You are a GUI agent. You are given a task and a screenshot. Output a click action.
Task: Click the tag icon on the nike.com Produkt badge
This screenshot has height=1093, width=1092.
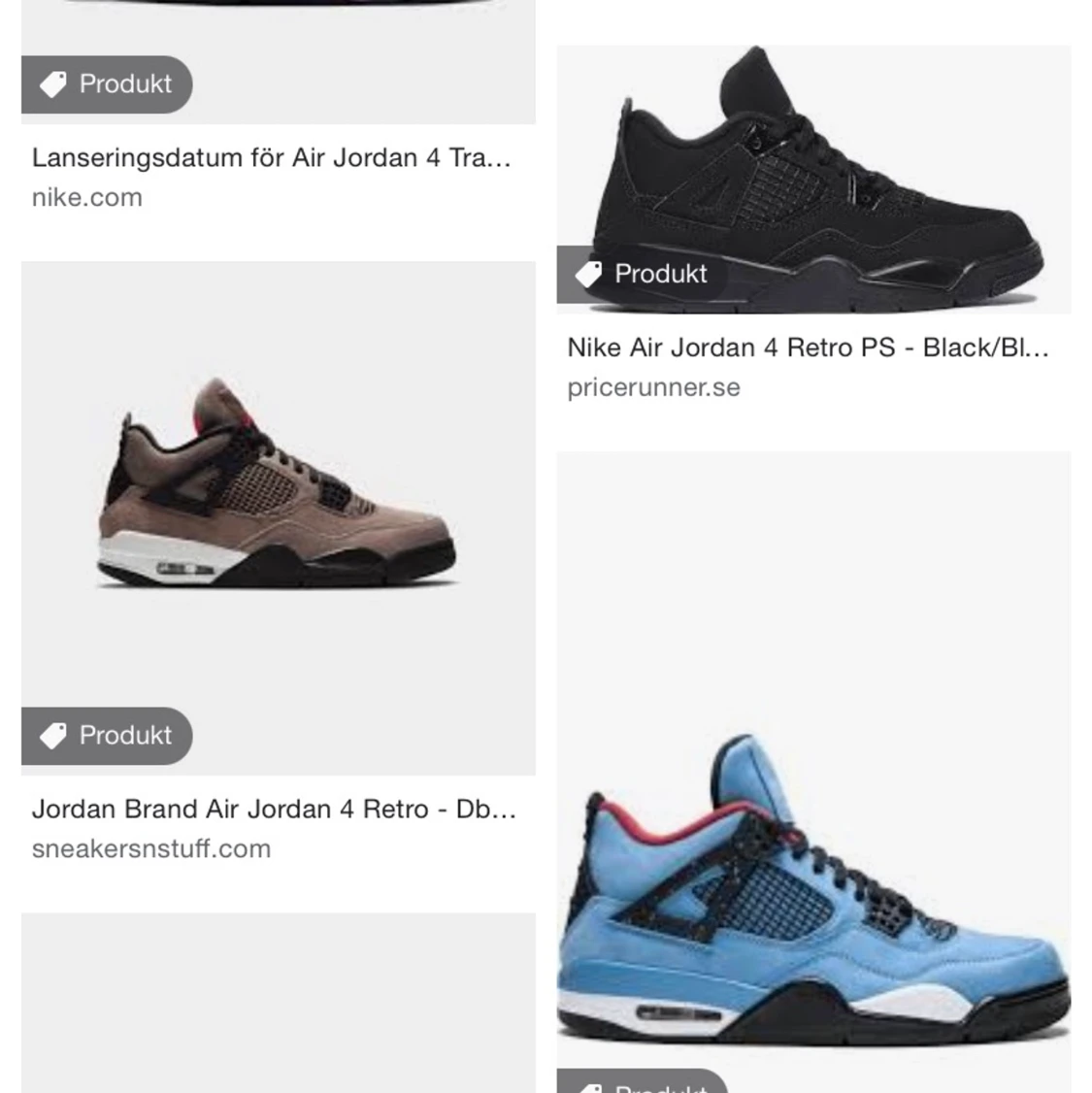[54, 84]
